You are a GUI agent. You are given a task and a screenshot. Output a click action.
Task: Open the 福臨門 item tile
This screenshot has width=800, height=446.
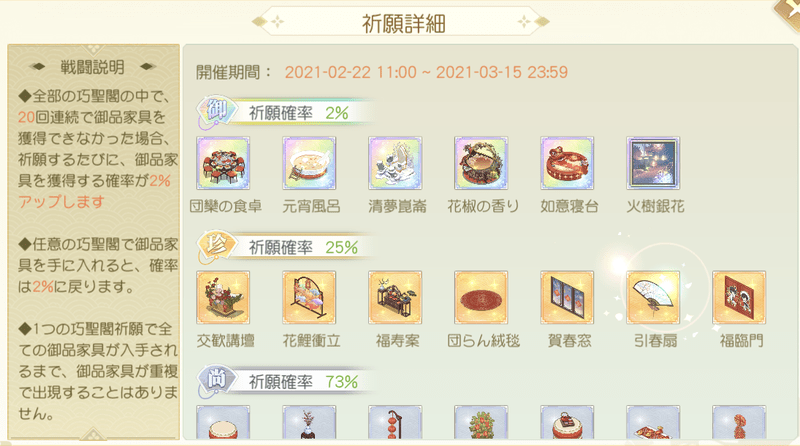tap(739, 297)
